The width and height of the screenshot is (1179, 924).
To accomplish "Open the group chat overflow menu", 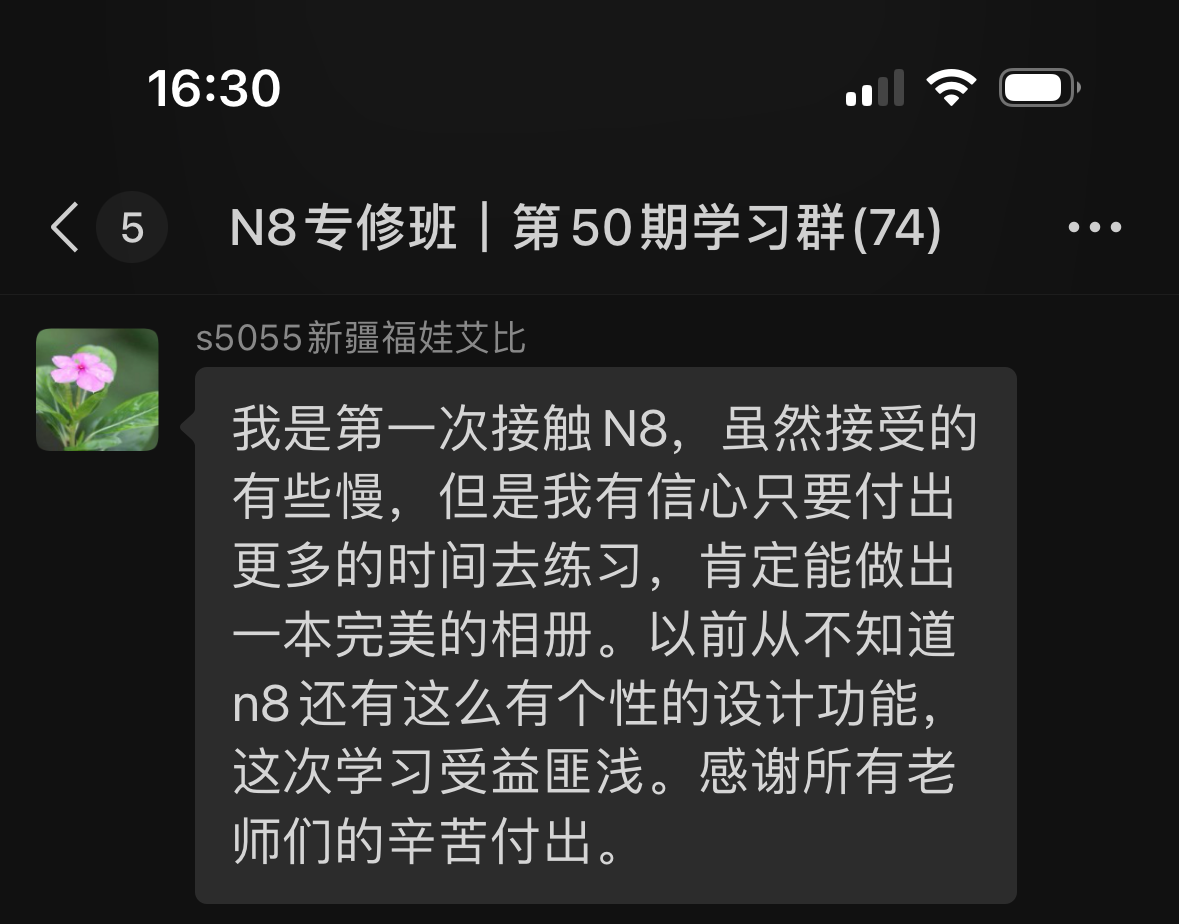I will 1095,228.
